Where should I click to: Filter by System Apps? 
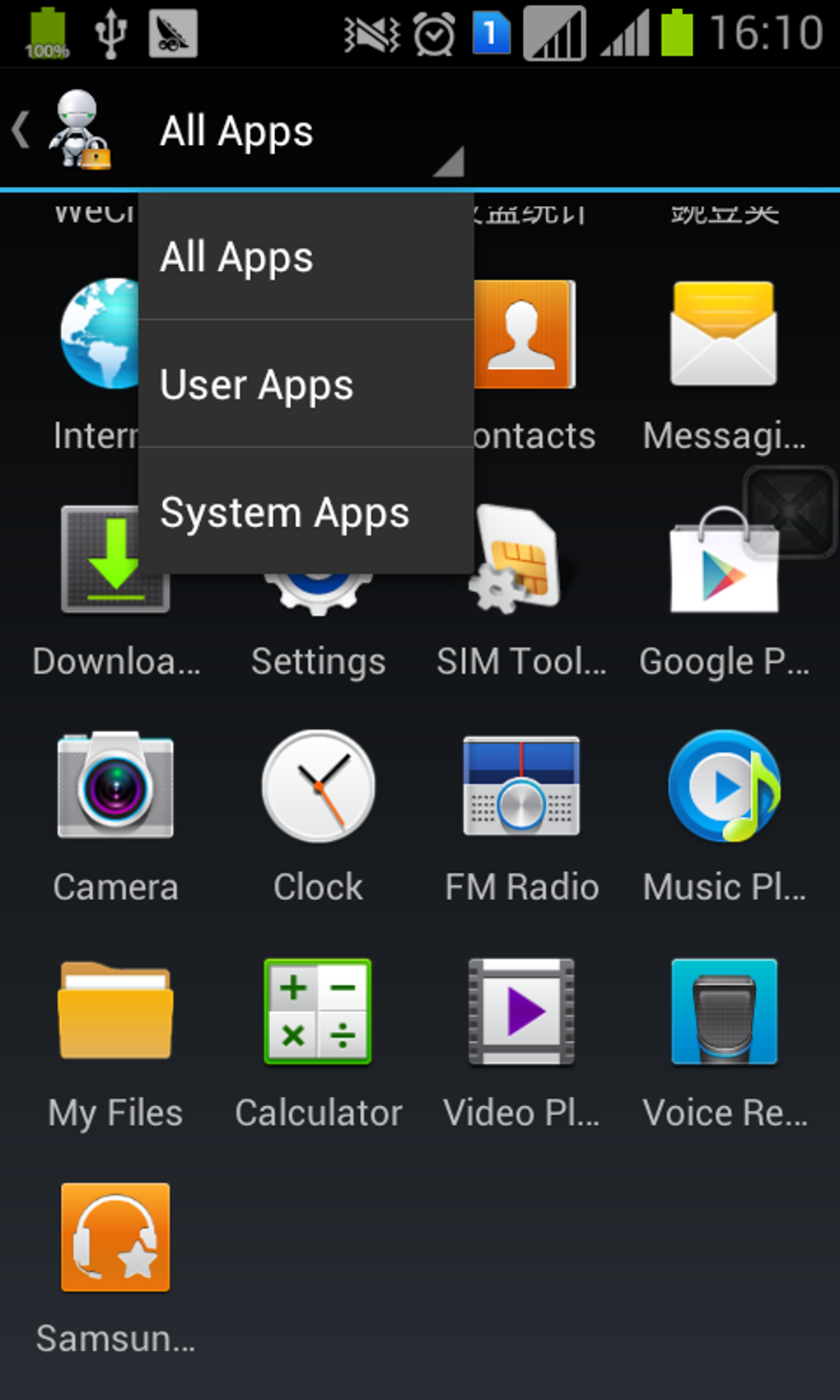click(306, 511)
